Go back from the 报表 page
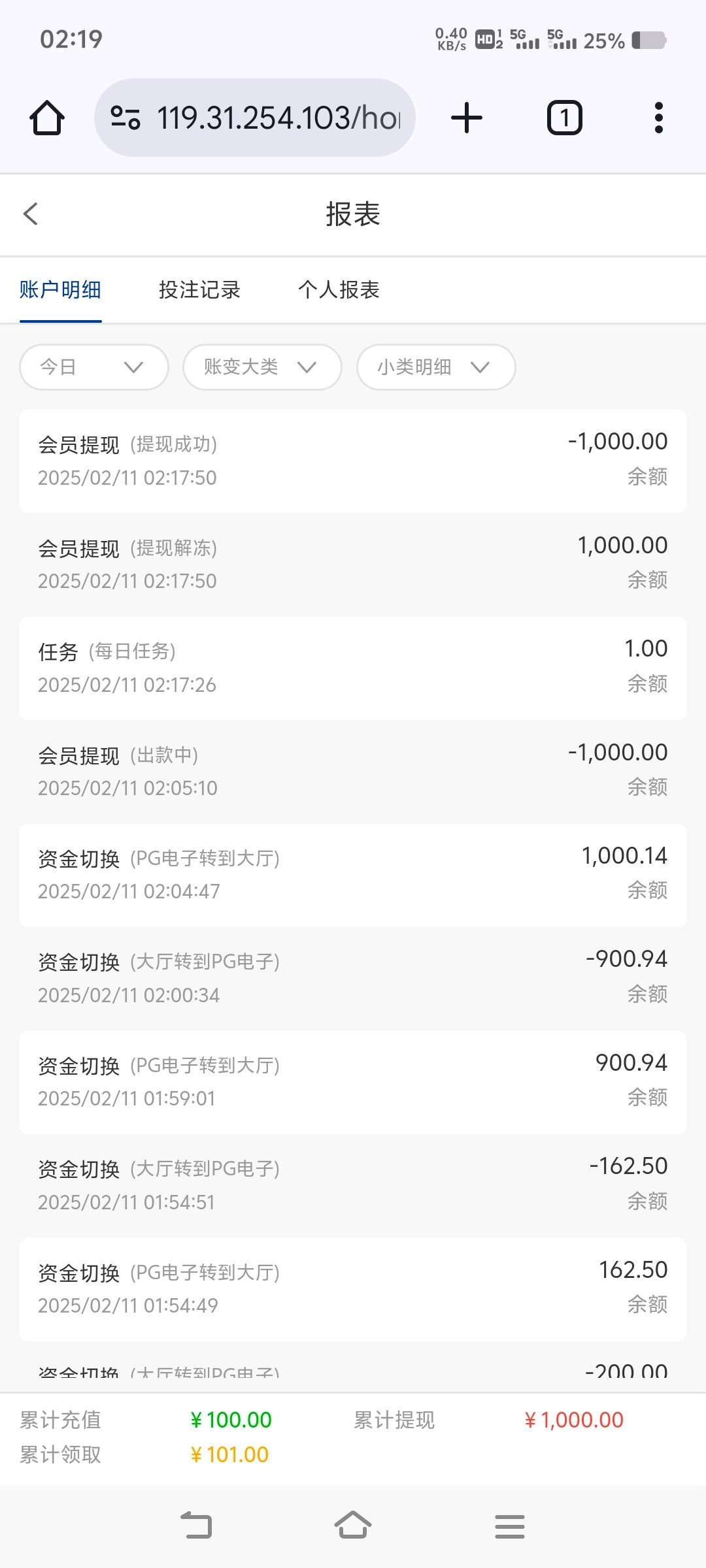This screenshot has width=706, height=1568. (31, 214)
